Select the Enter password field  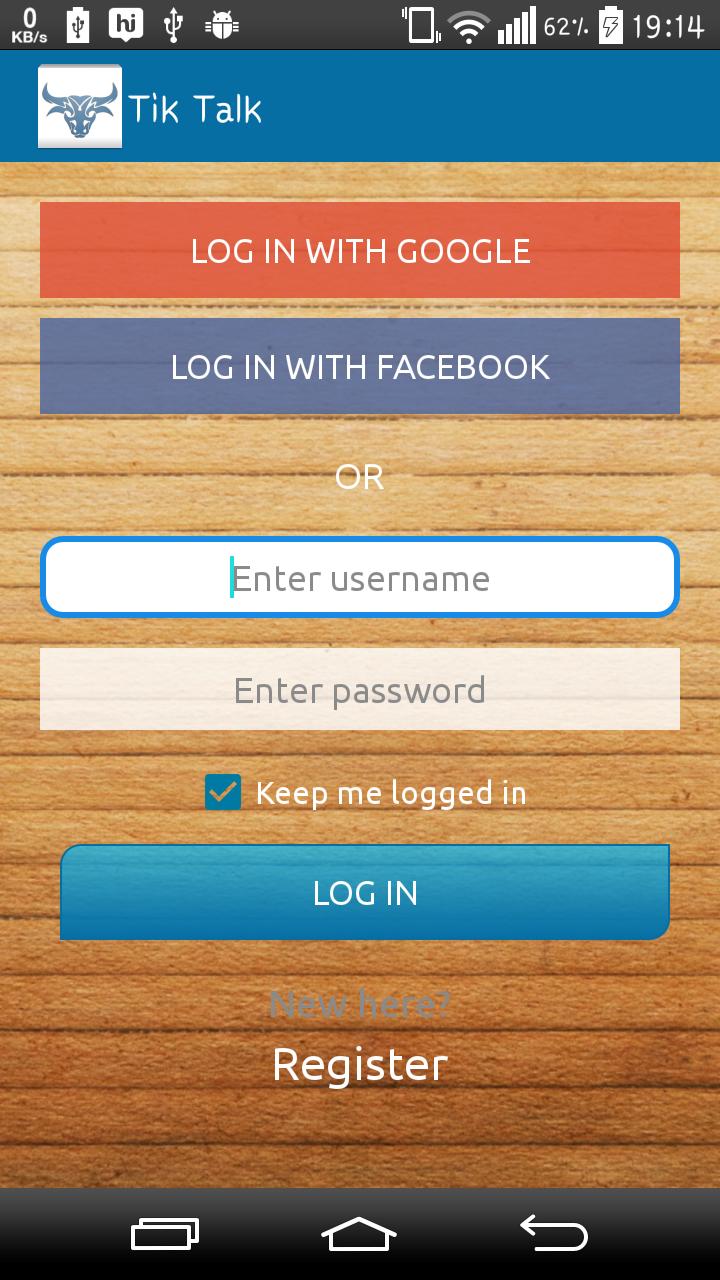(x=360, y=689)
